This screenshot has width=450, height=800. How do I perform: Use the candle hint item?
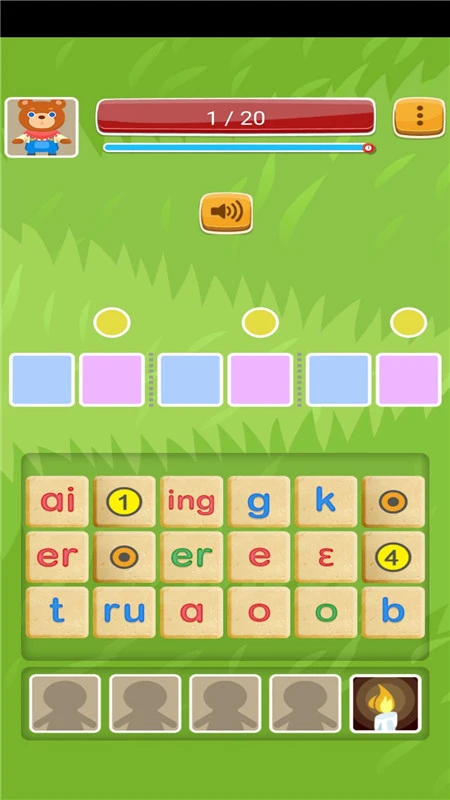tap(385, 704)
